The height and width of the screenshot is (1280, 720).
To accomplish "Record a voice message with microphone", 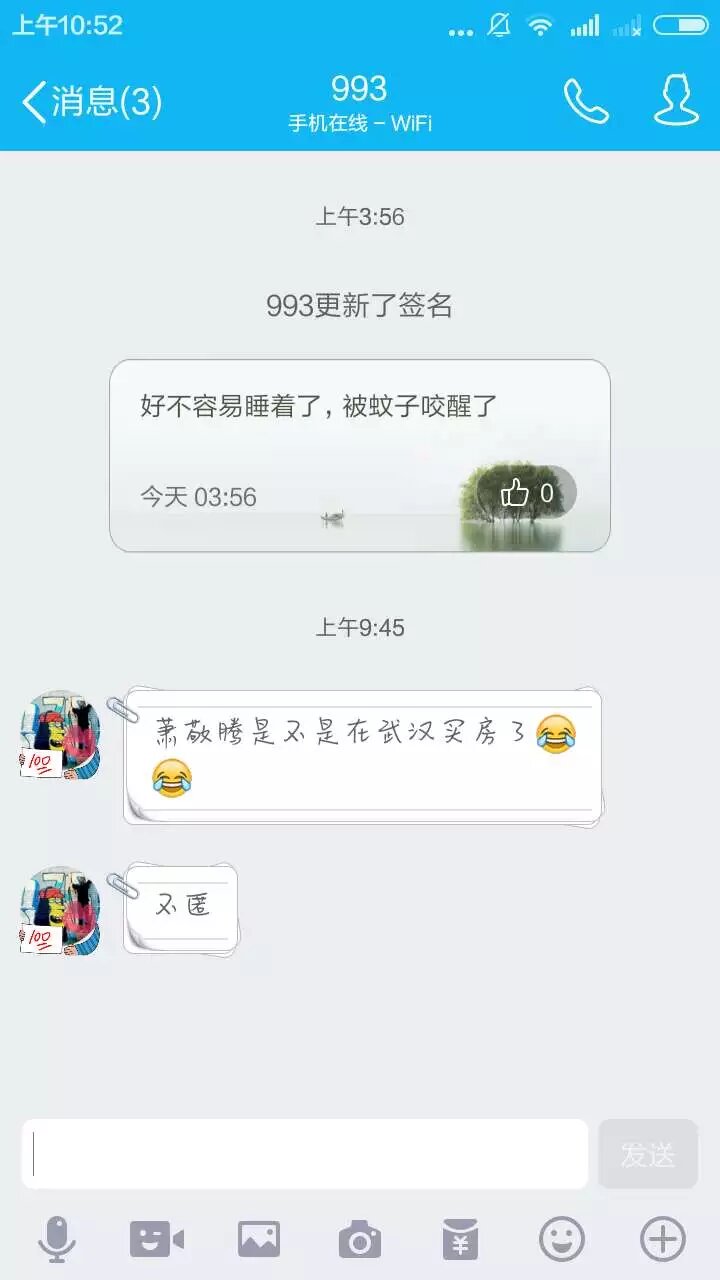I will tap(57, 1240).
